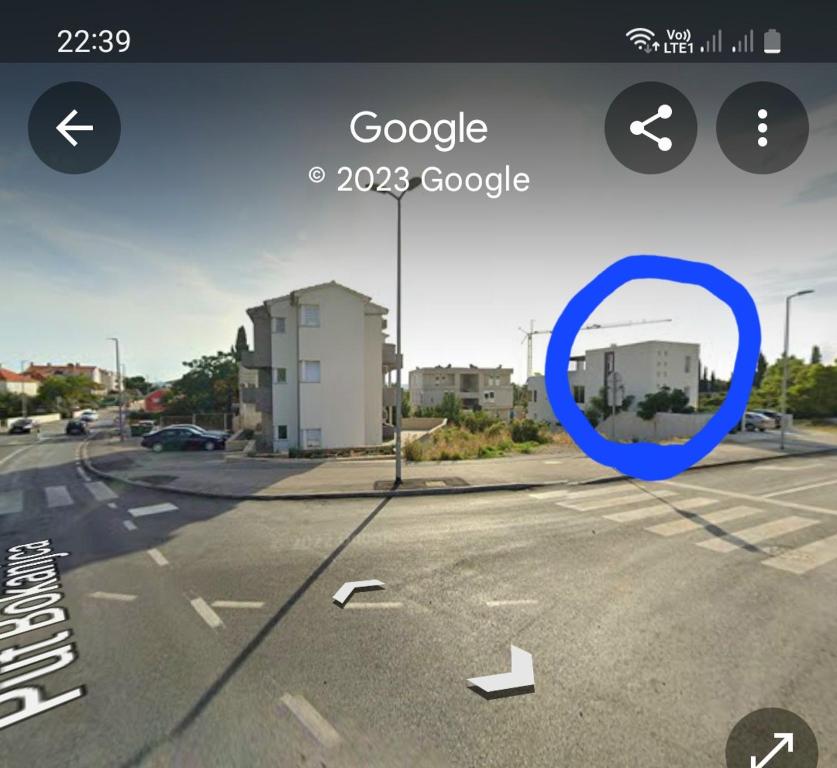Screen dimensions: 837x768
Task: Move along the right-pointing road arrow
Action: pyautogui.click(x=505, y=672)
